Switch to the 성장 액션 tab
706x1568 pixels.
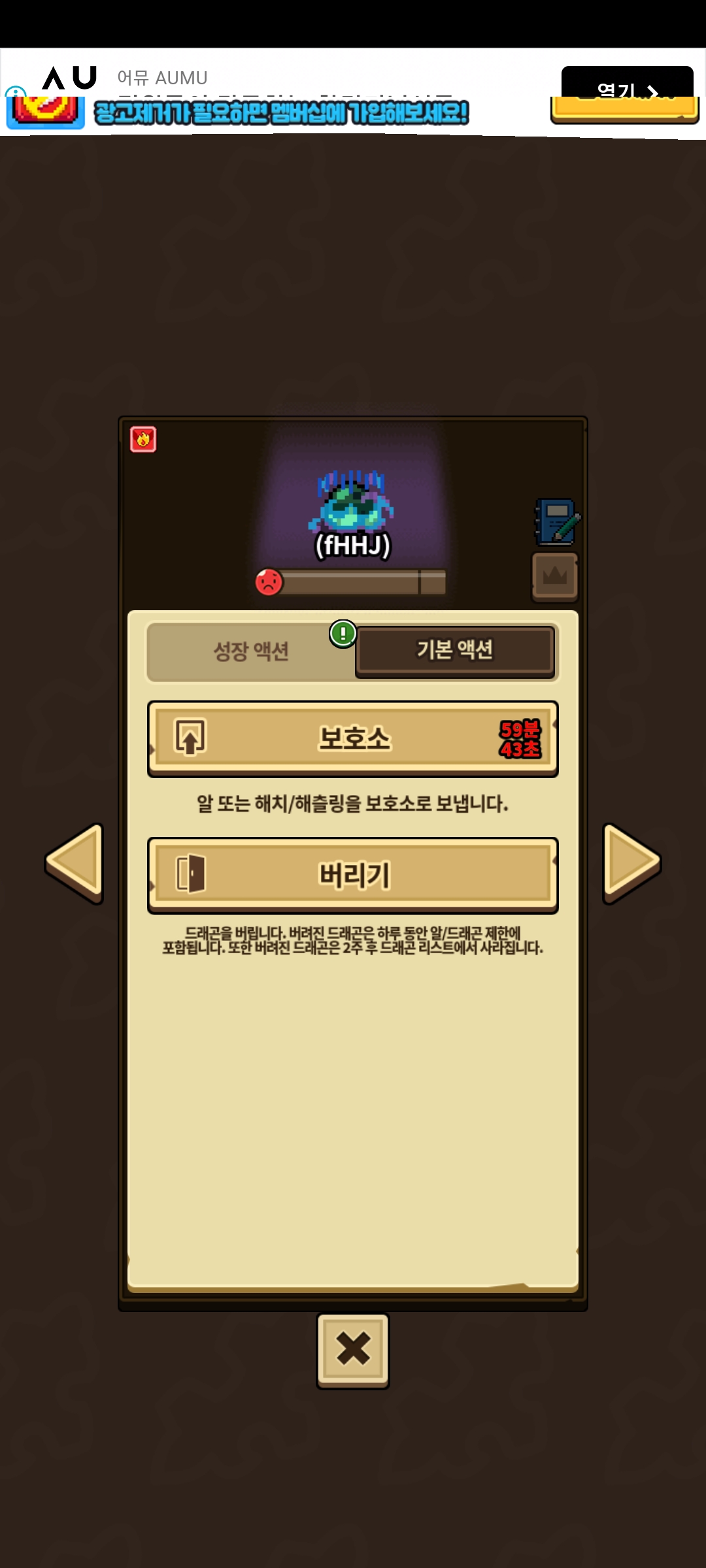(x=251, y=651)
